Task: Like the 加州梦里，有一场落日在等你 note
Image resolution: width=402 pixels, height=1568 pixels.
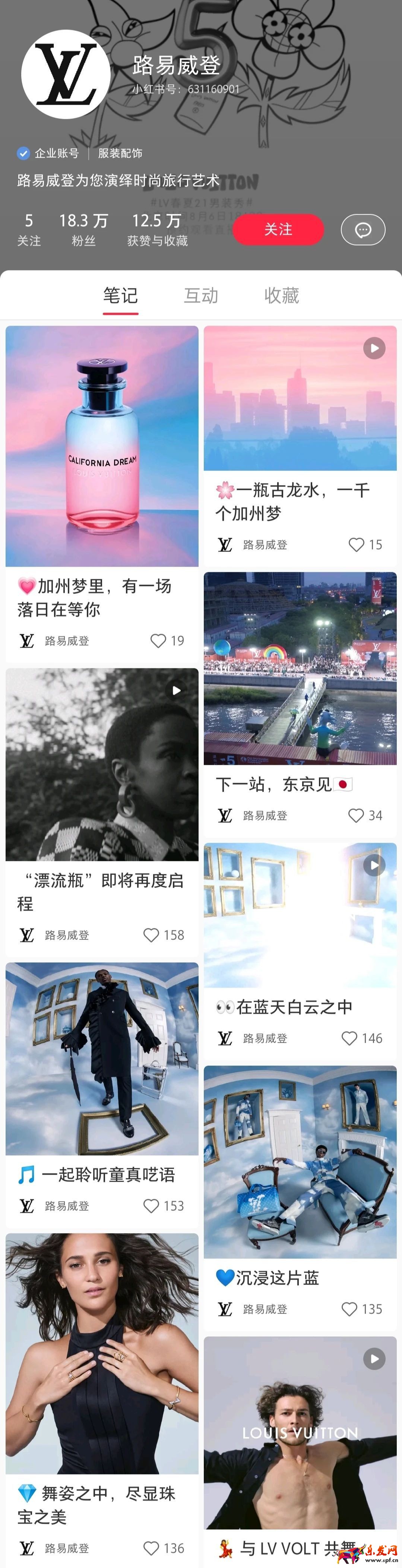Action: [x=158, y=640]
